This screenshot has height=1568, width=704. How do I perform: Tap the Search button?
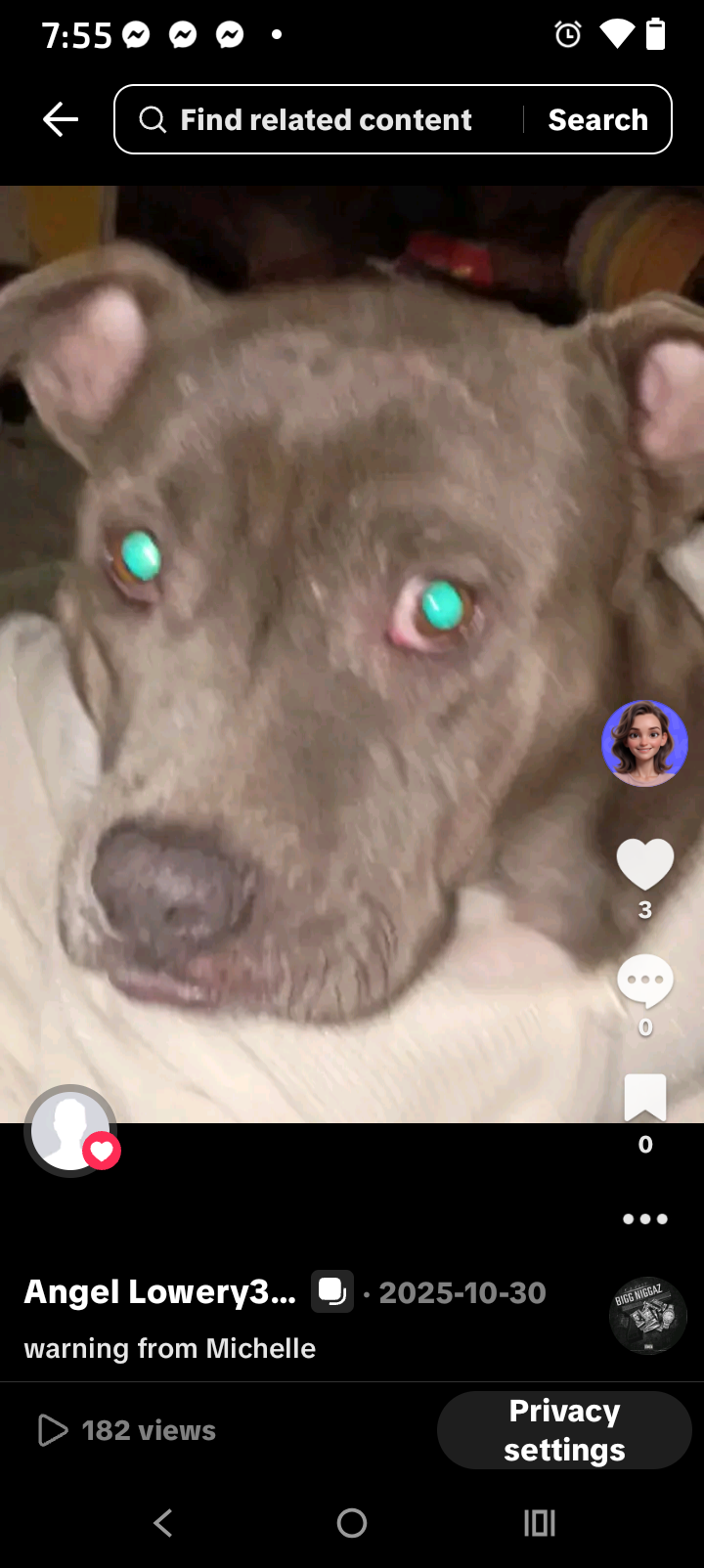597,120
